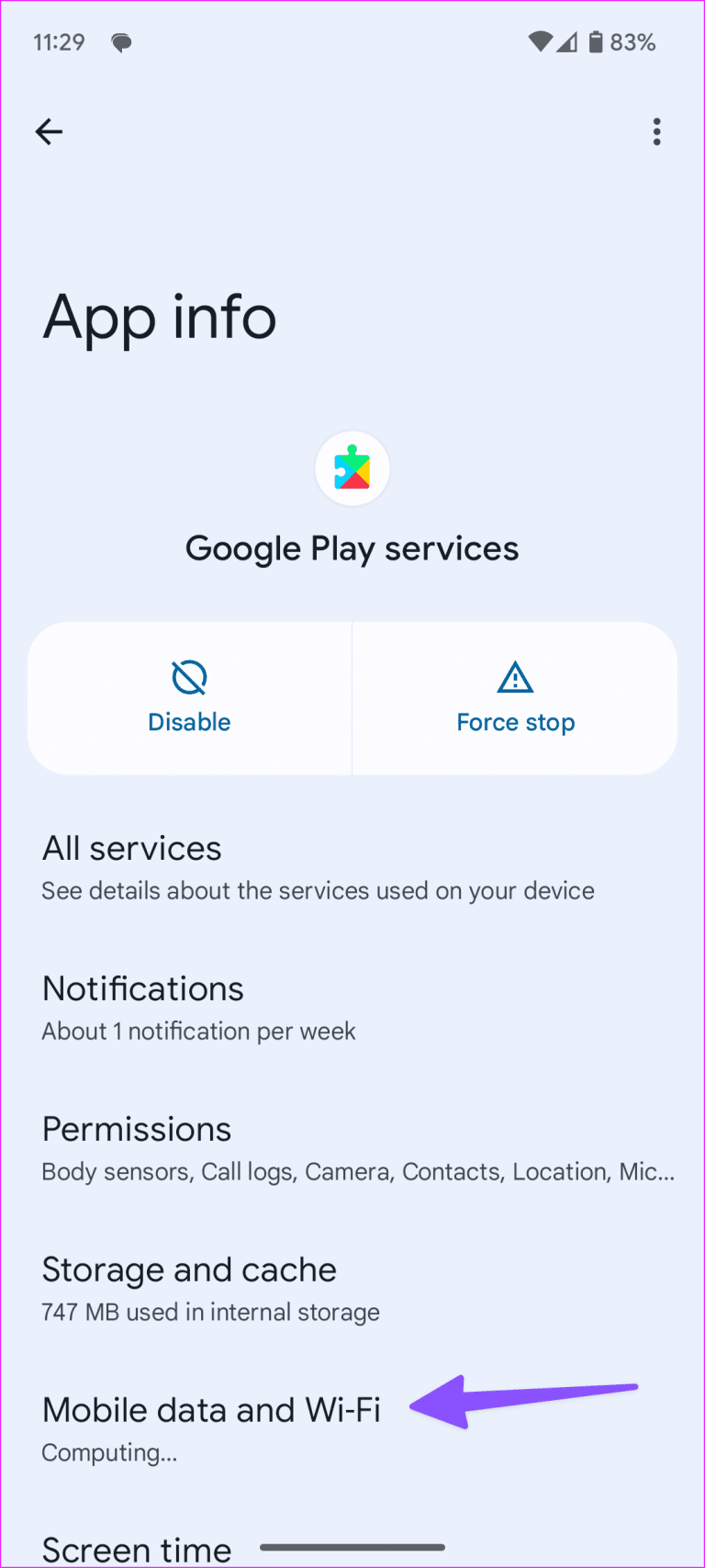Screen dimensions: 705x1568
Task: Tap the Google Play services app icon
Action: coord(352,468)
